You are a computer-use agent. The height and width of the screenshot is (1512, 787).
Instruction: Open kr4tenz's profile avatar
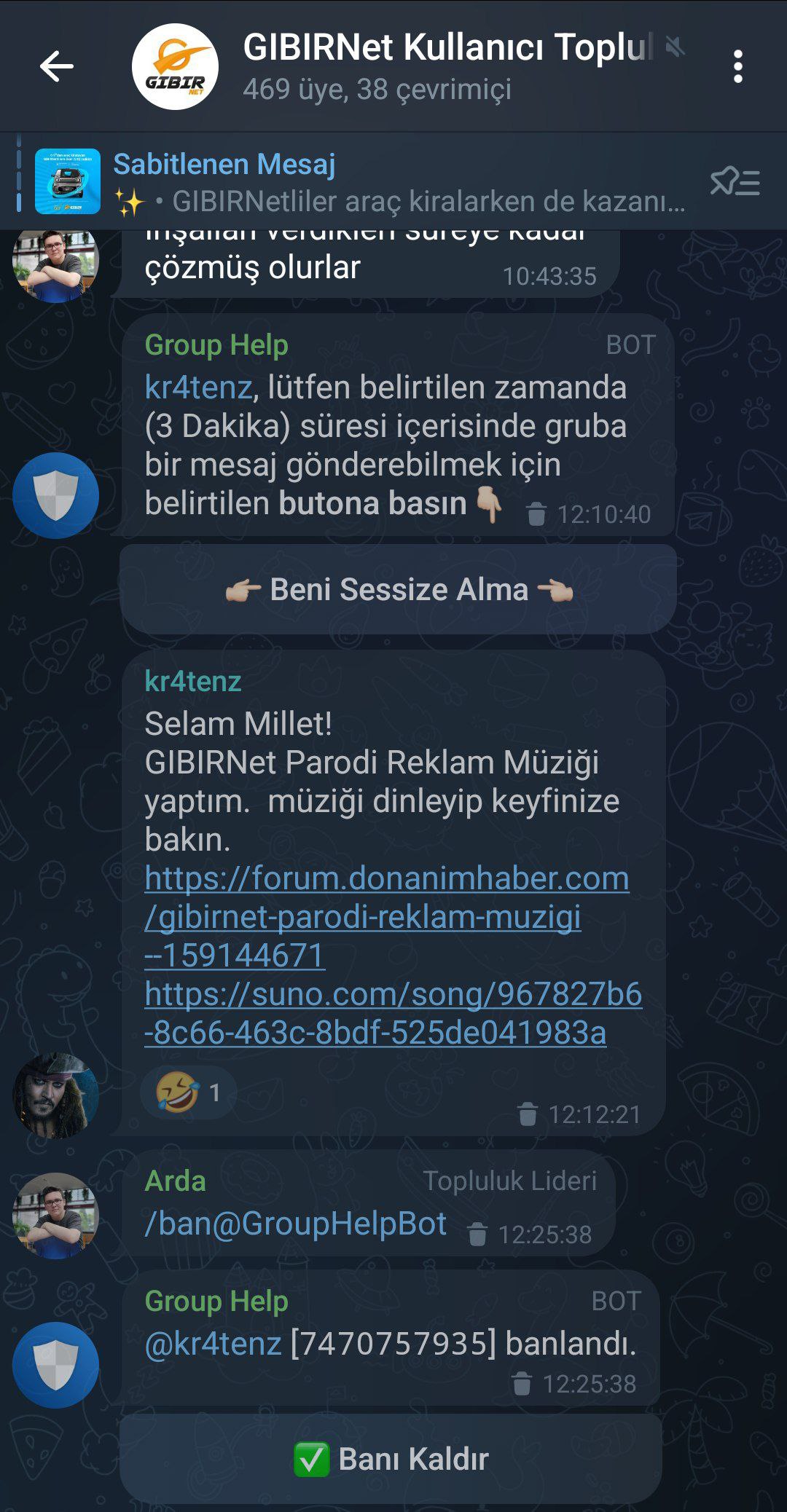[55, 1095]
